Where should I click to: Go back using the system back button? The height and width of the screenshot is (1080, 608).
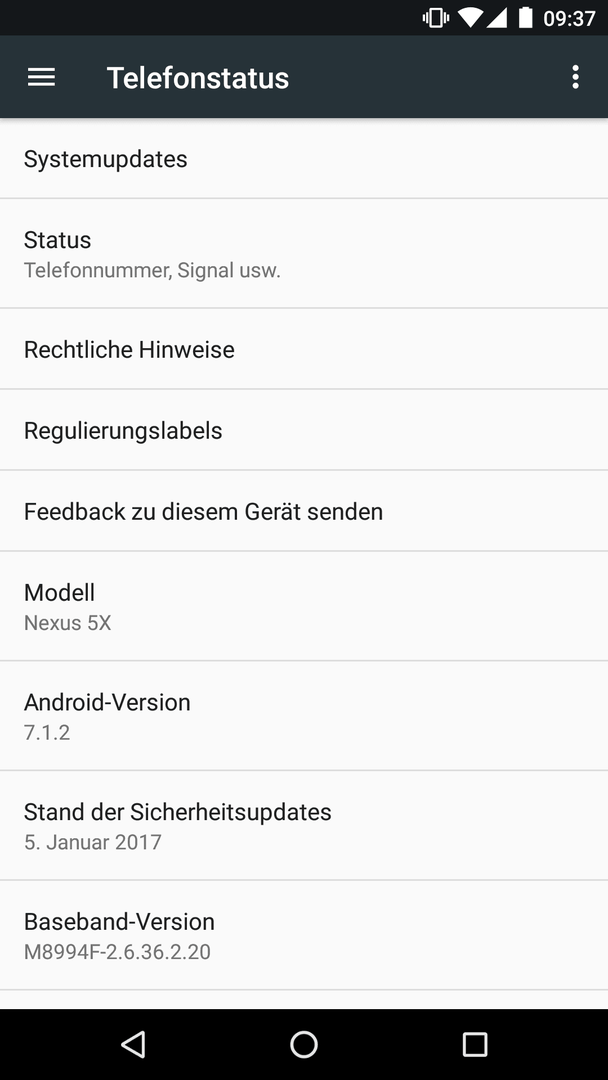pyautogui.click(x=133, y=1044)
